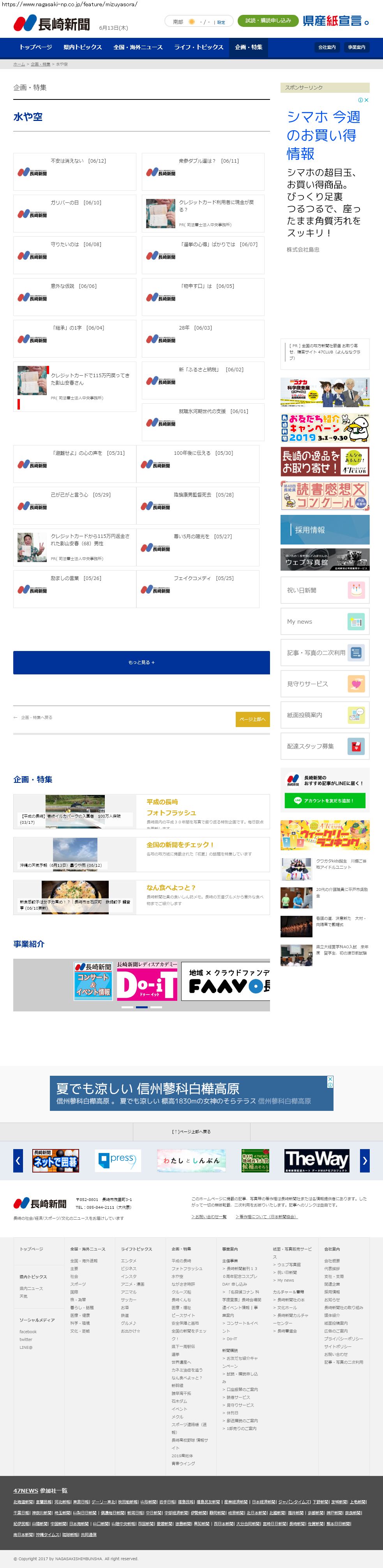This screenshot has height=1568, width=383.
Task: Open the 事業案内 header button
Action: click(x=356, y=47)
